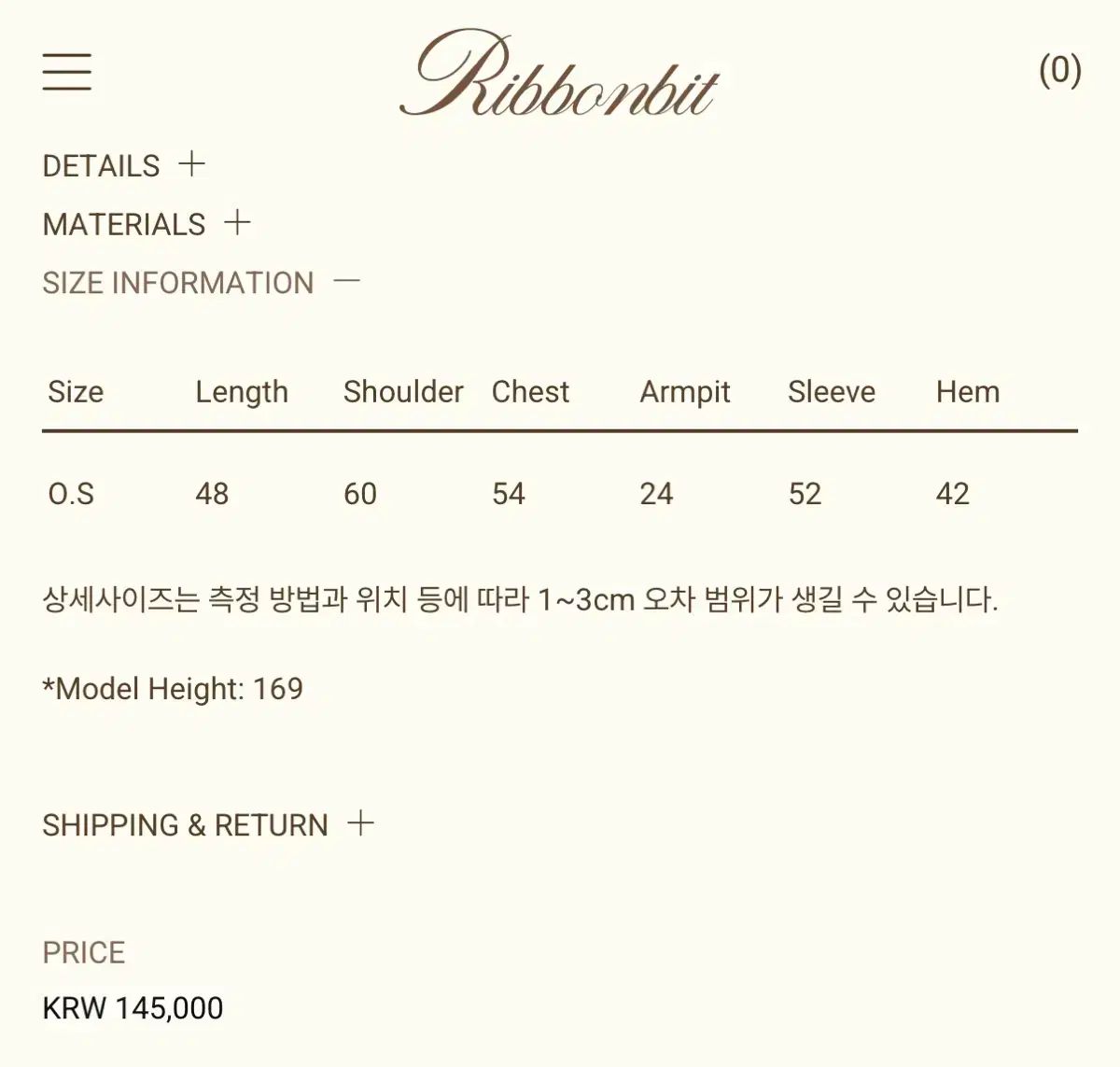Screen dimensions: 1120x1067
Task: Expand the DETAILS section
Action: tap(123, 165)
